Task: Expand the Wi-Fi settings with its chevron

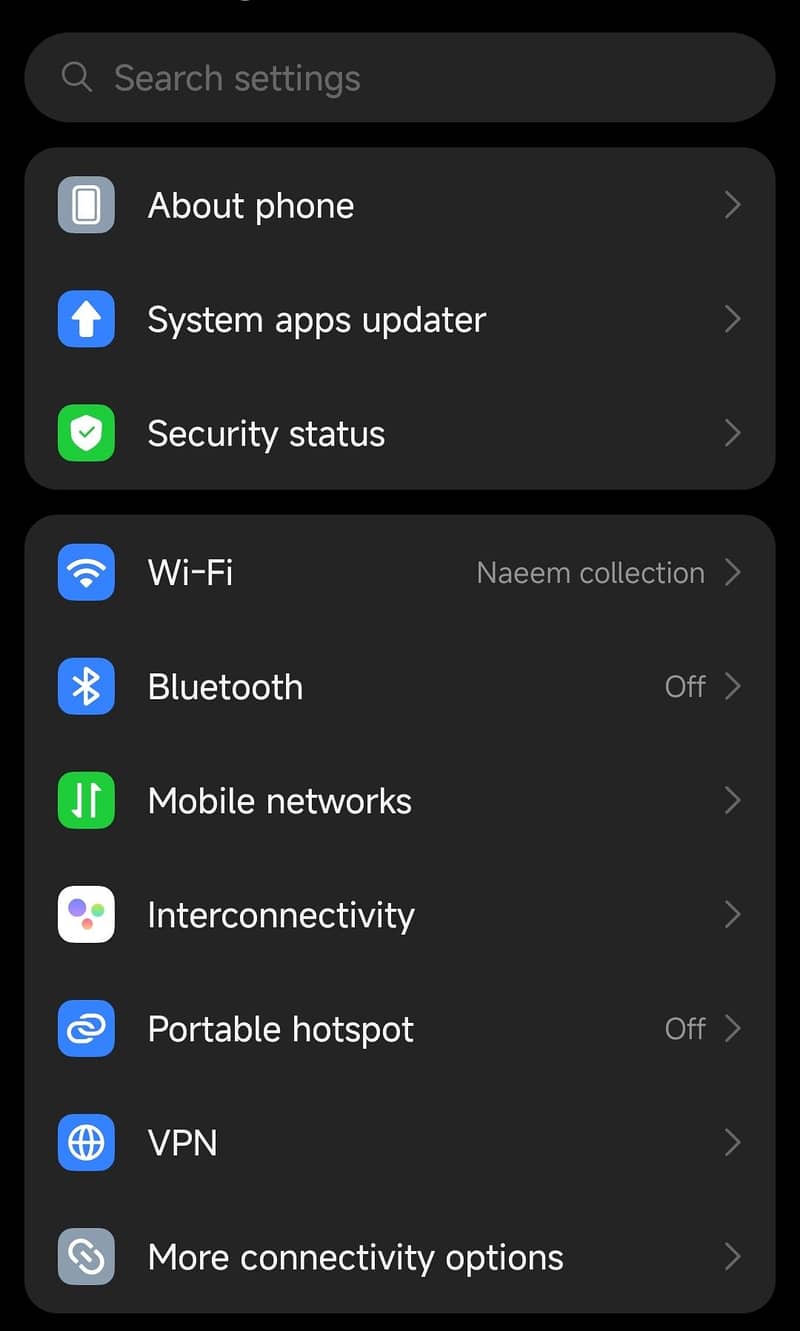Action: pyautogui.click(x=732, y=572)
